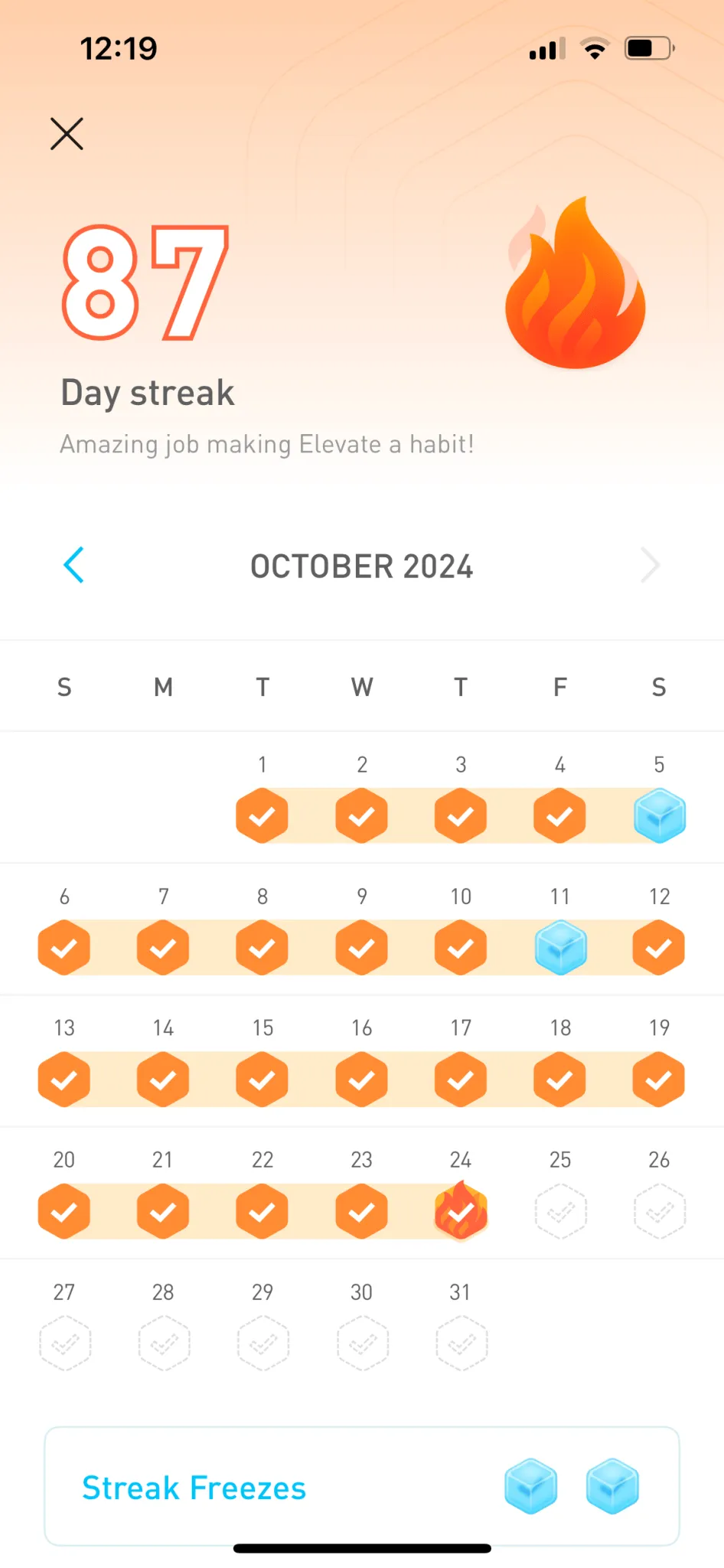
Task: Tap the completed badge for October 19
Action: (x=657, y=1080)
